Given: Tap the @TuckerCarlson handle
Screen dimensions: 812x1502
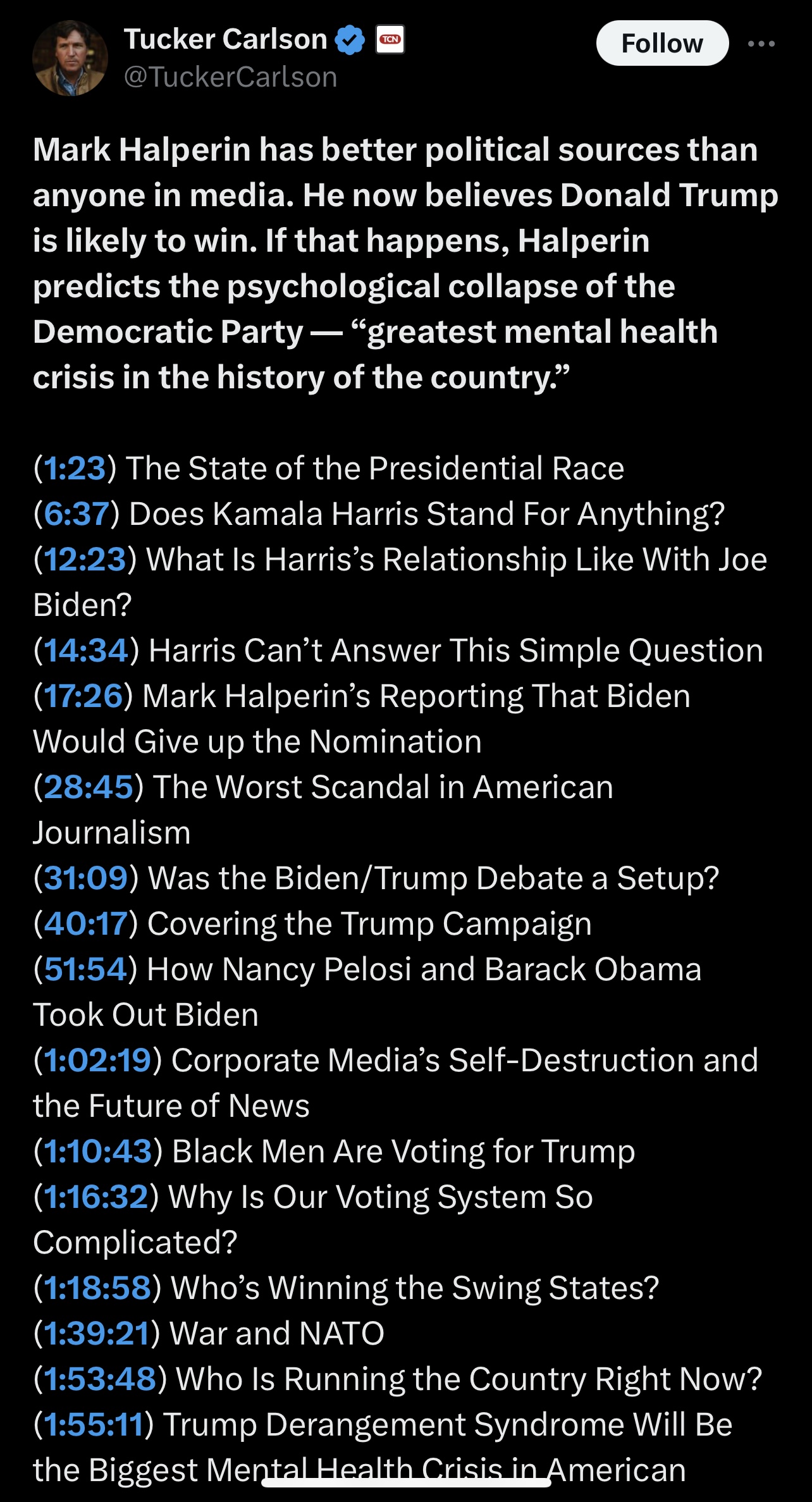Looking at the screenshot, I should point(231,77).
